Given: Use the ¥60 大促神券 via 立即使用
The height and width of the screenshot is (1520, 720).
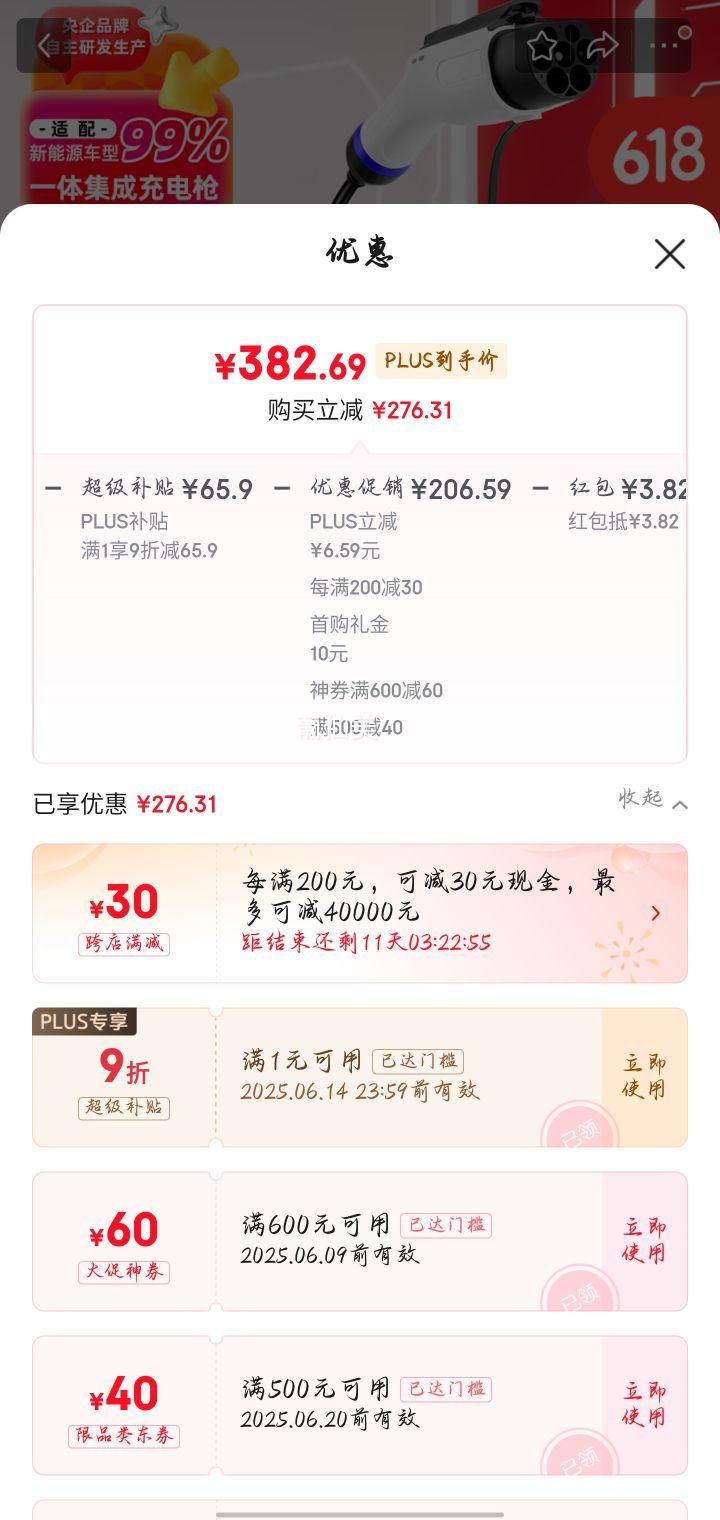Looking at the screenshot, I should click(x=645, y=1240).
